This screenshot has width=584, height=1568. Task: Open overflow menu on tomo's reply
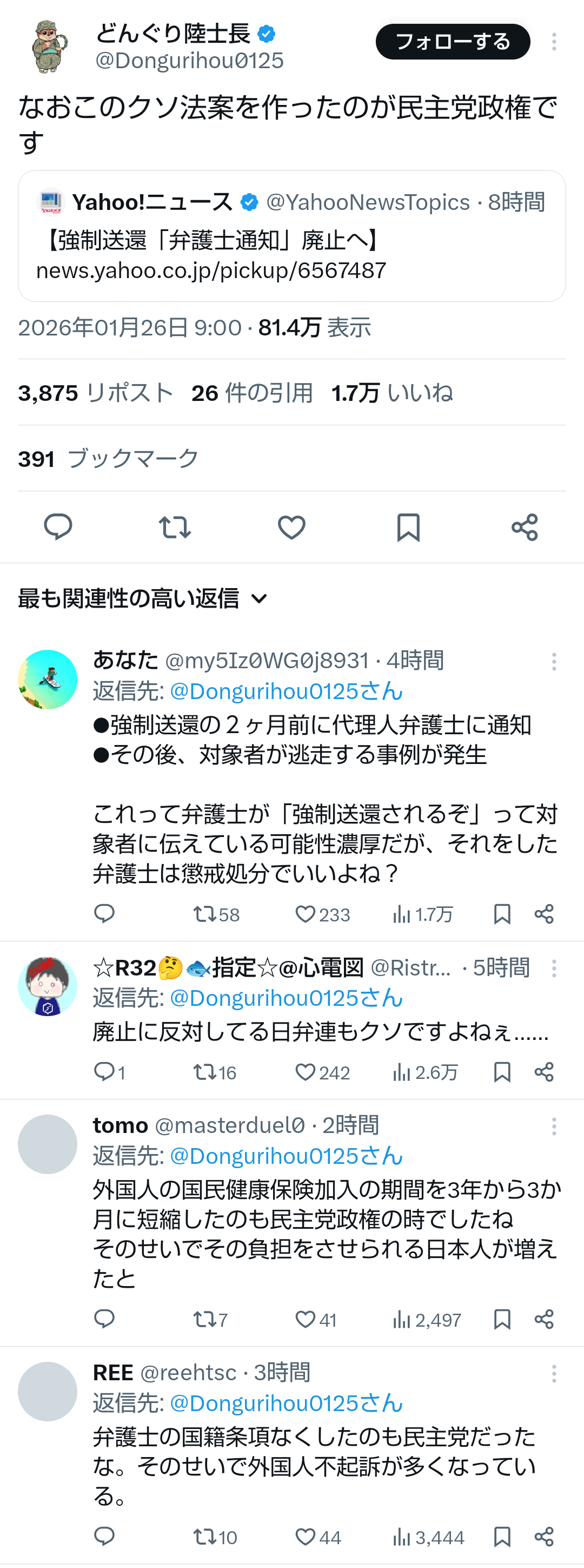click(554, 1126)
